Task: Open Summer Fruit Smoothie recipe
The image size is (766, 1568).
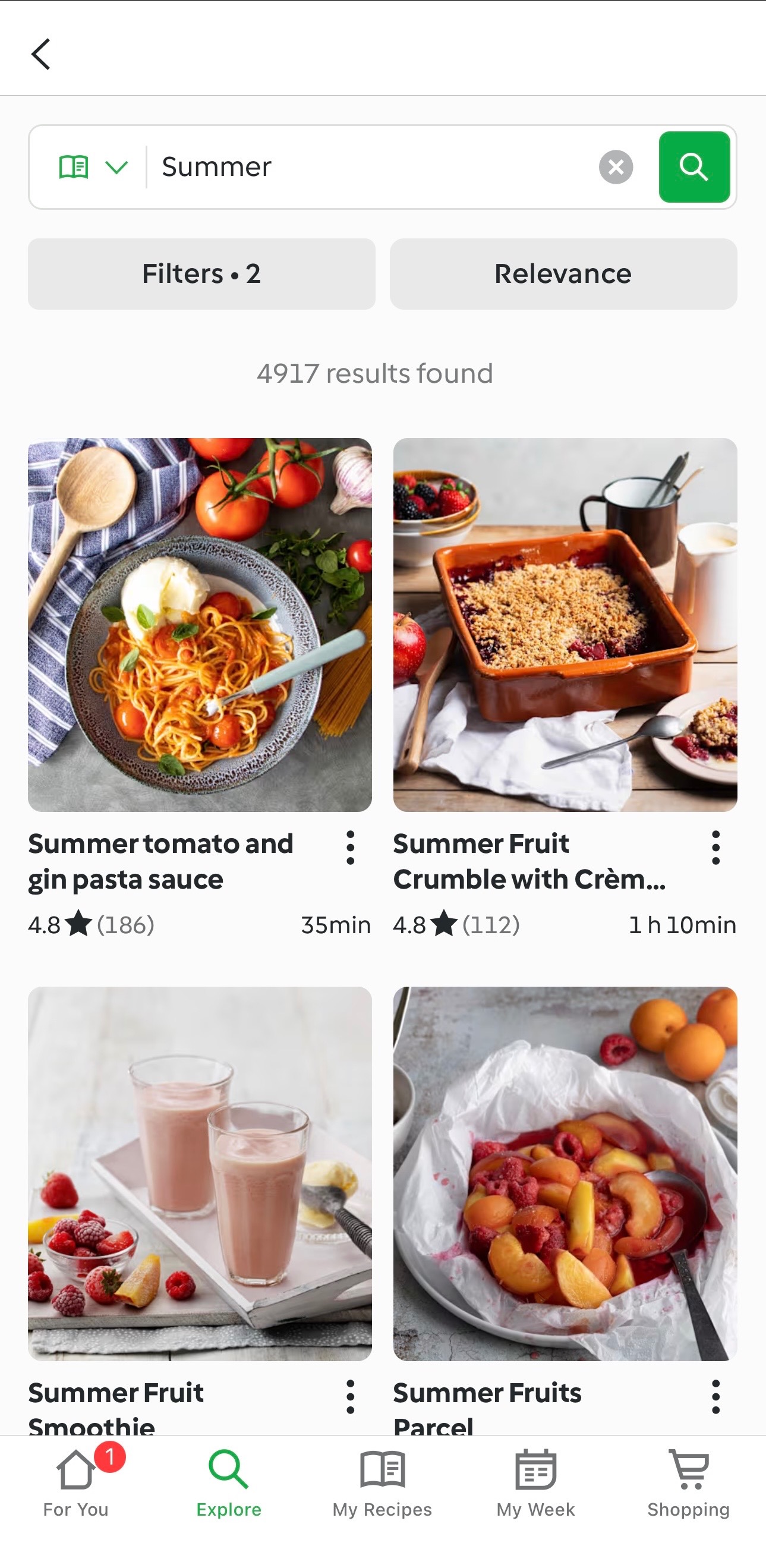Action: 200,1173
